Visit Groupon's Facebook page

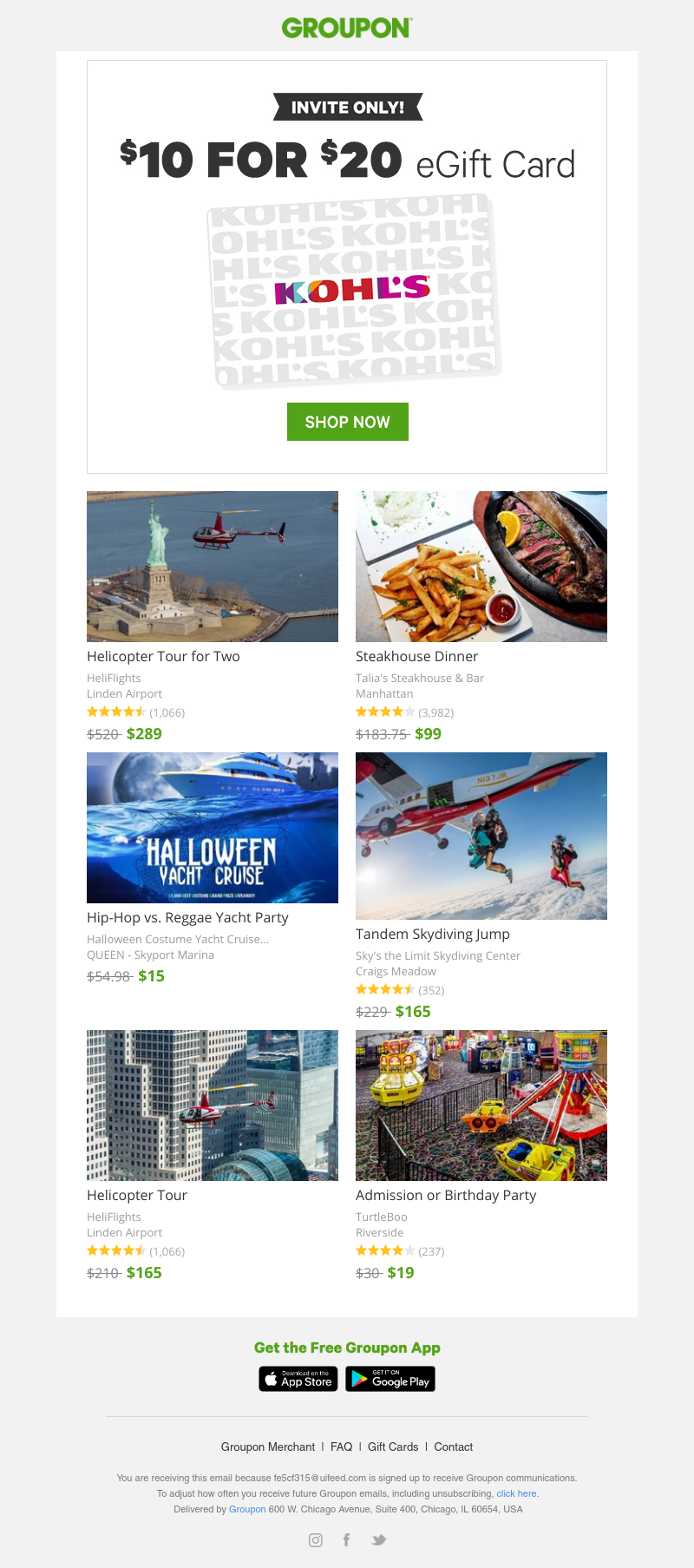click(346, 1539)
